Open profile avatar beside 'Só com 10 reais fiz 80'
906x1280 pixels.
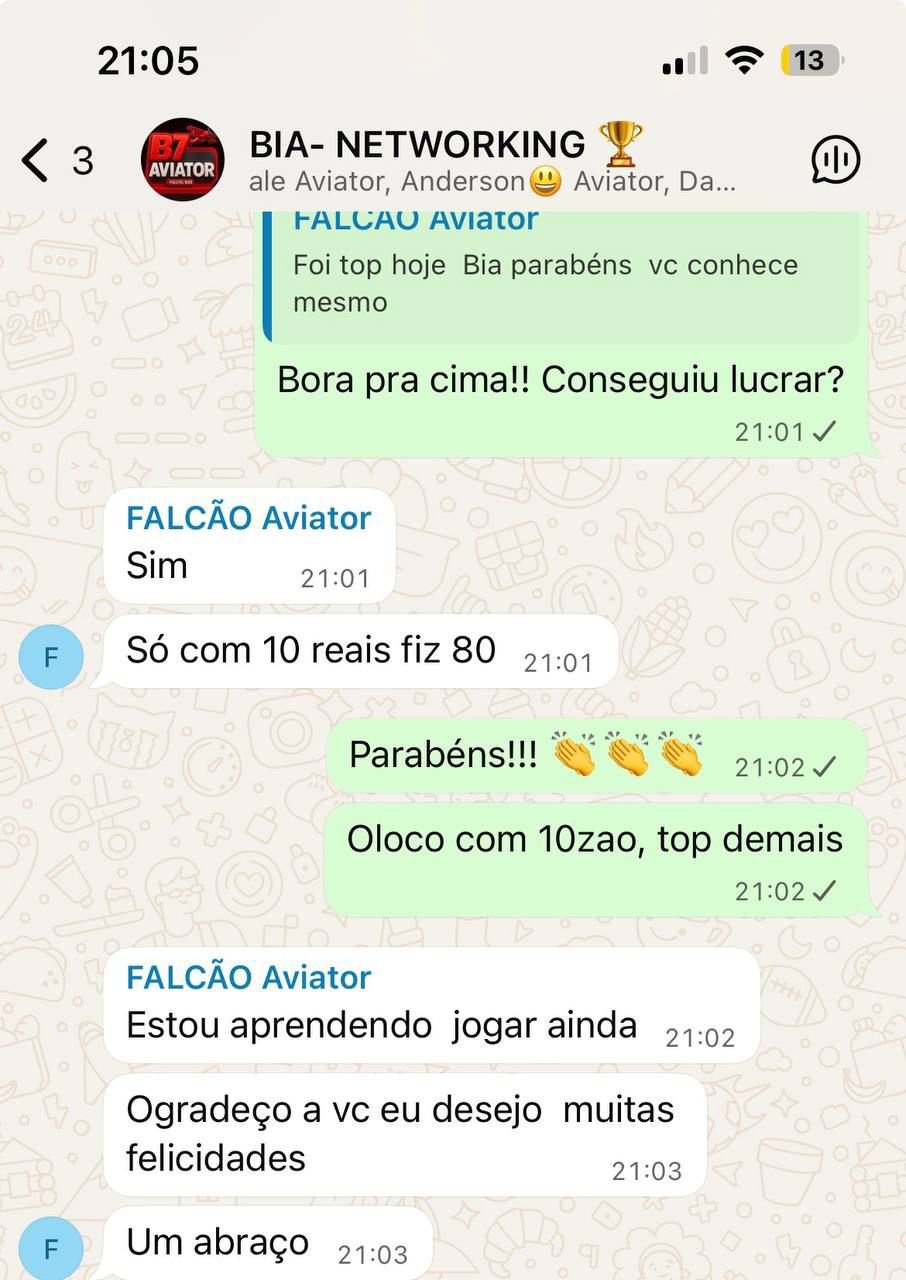51,658
